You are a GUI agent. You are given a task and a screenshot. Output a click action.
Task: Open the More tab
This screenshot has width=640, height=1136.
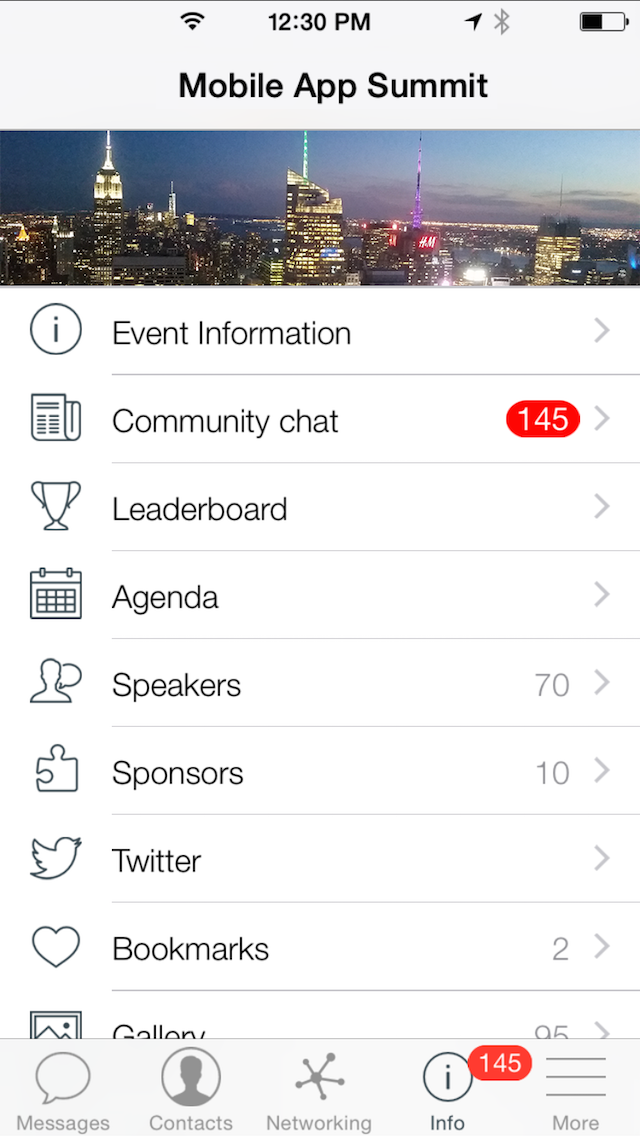[576, 1092]
